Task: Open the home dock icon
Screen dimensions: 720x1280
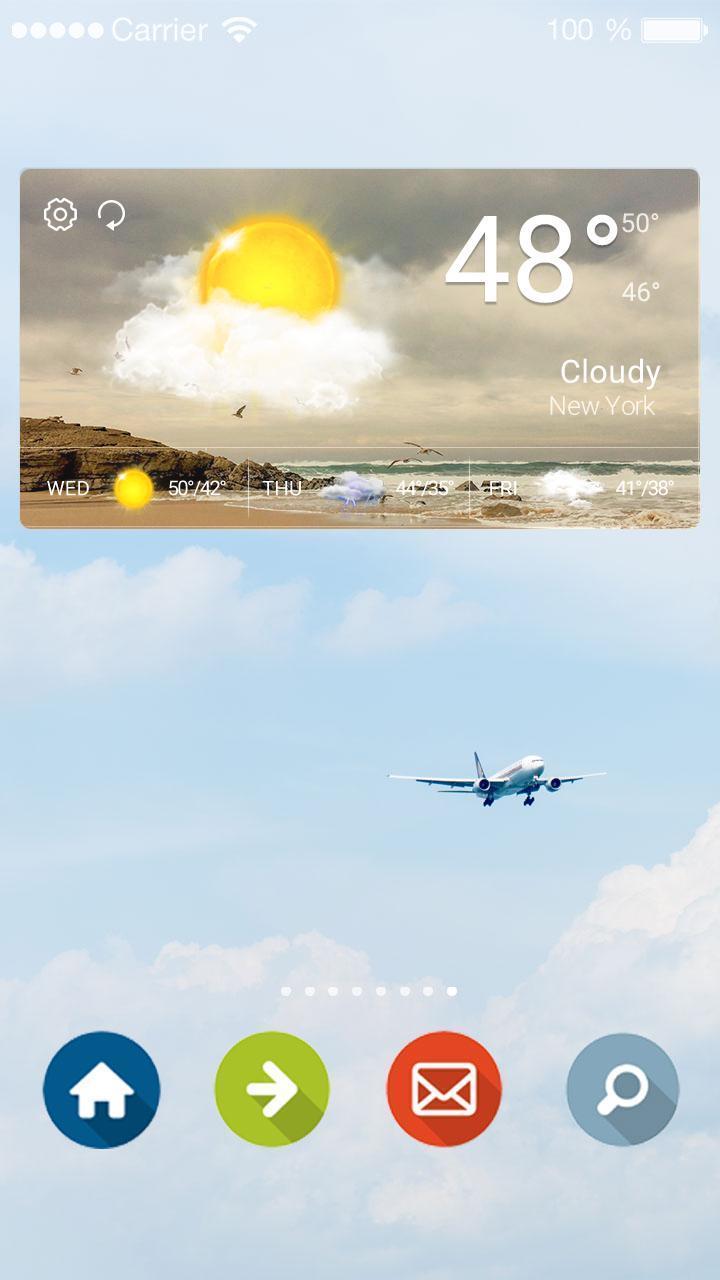Action: tap(101, 1090)
